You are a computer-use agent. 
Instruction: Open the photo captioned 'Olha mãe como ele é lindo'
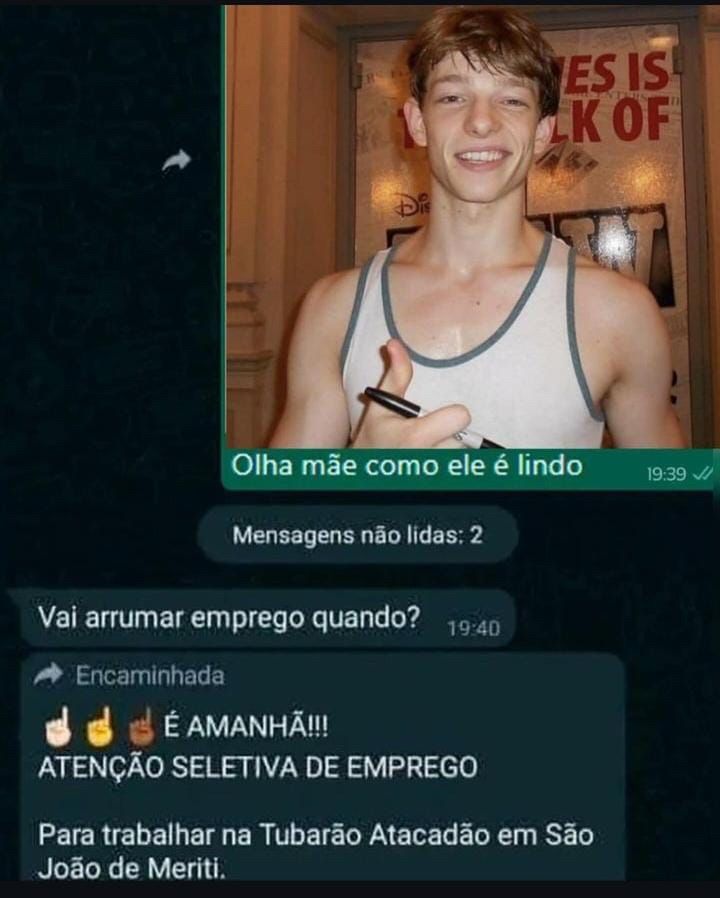pyautogui.click(x=470, y=227)
